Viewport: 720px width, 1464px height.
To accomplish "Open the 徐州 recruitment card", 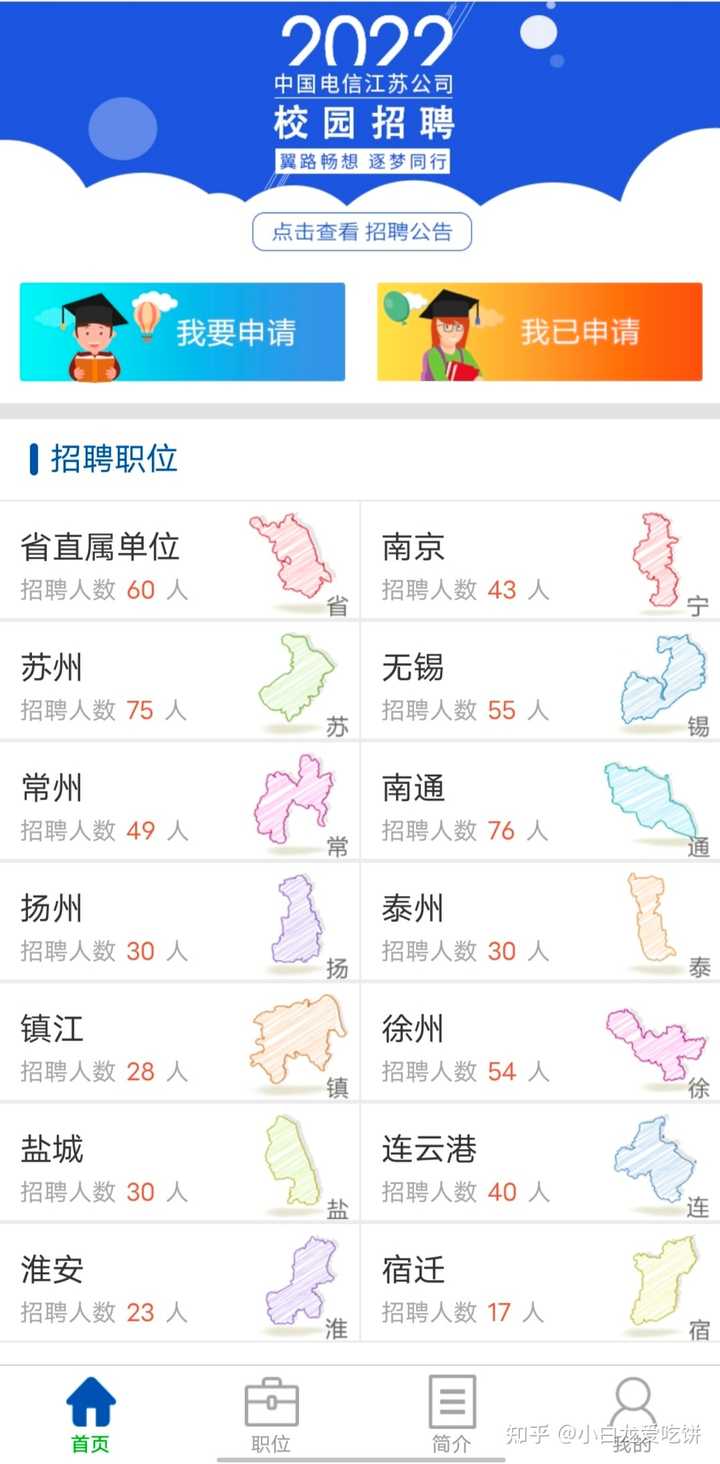I will [x=541, y=1042].
